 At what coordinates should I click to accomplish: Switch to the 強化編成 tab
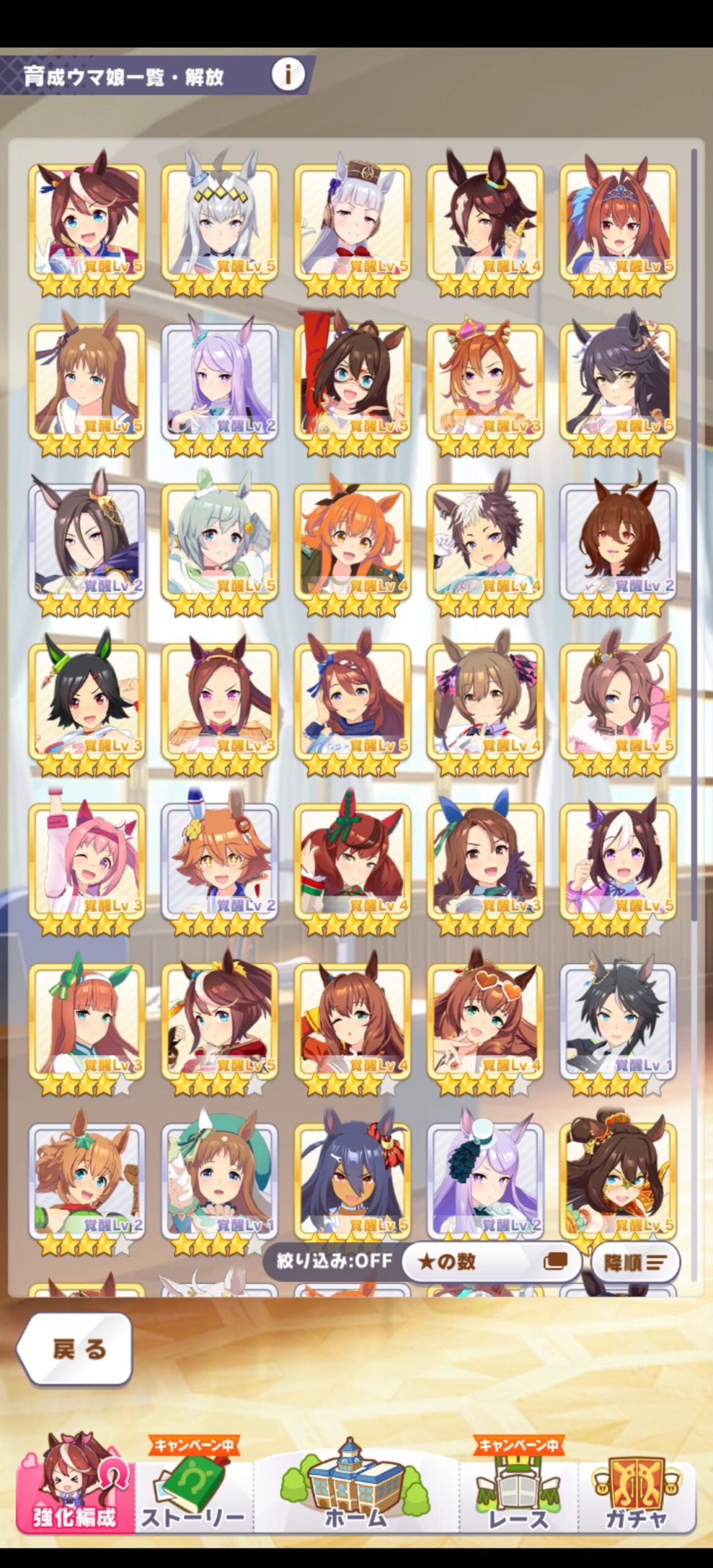click(75, 1486)
